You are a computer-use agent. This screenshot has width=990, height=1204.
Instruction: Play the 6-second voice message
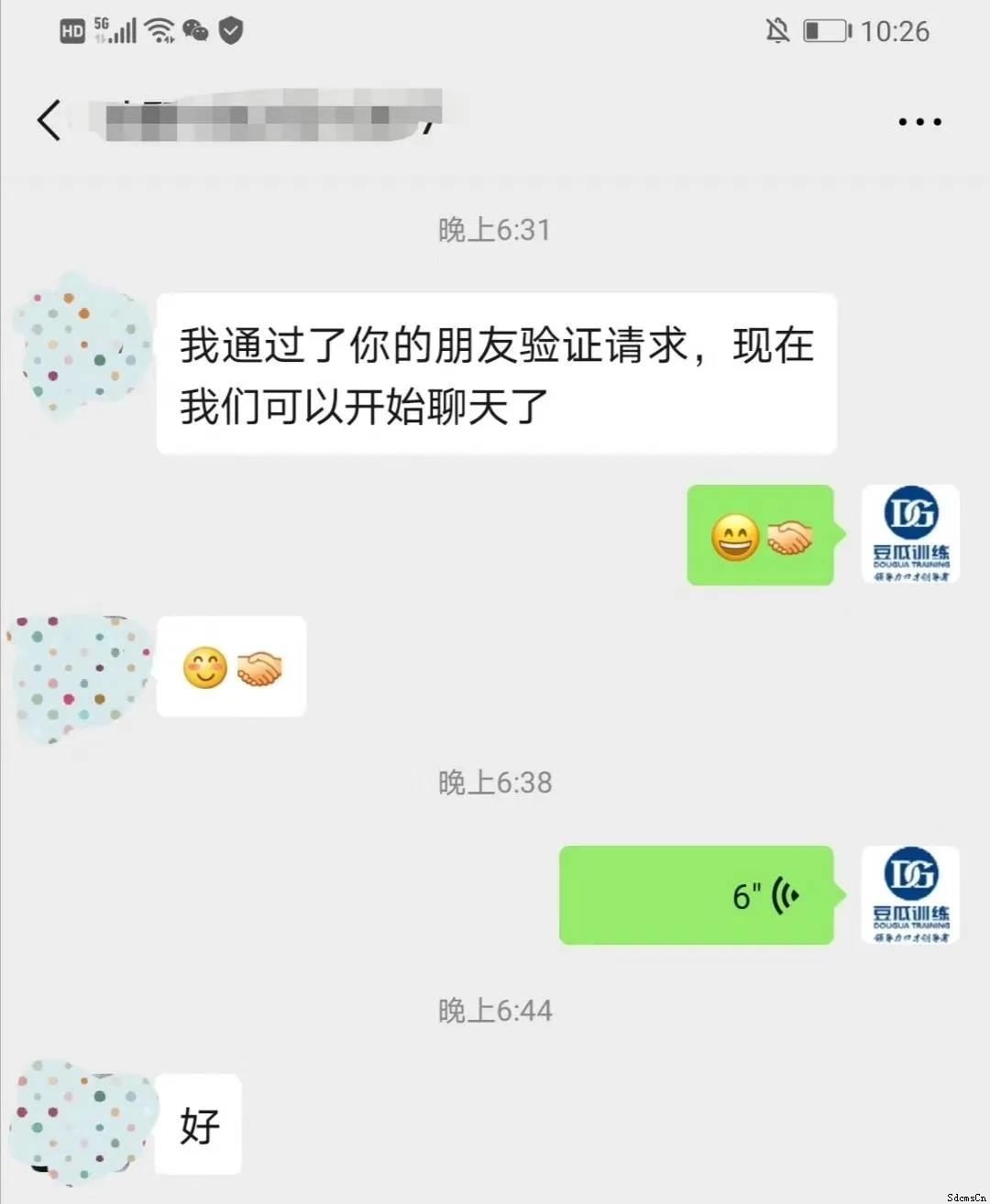pos(697,895)
